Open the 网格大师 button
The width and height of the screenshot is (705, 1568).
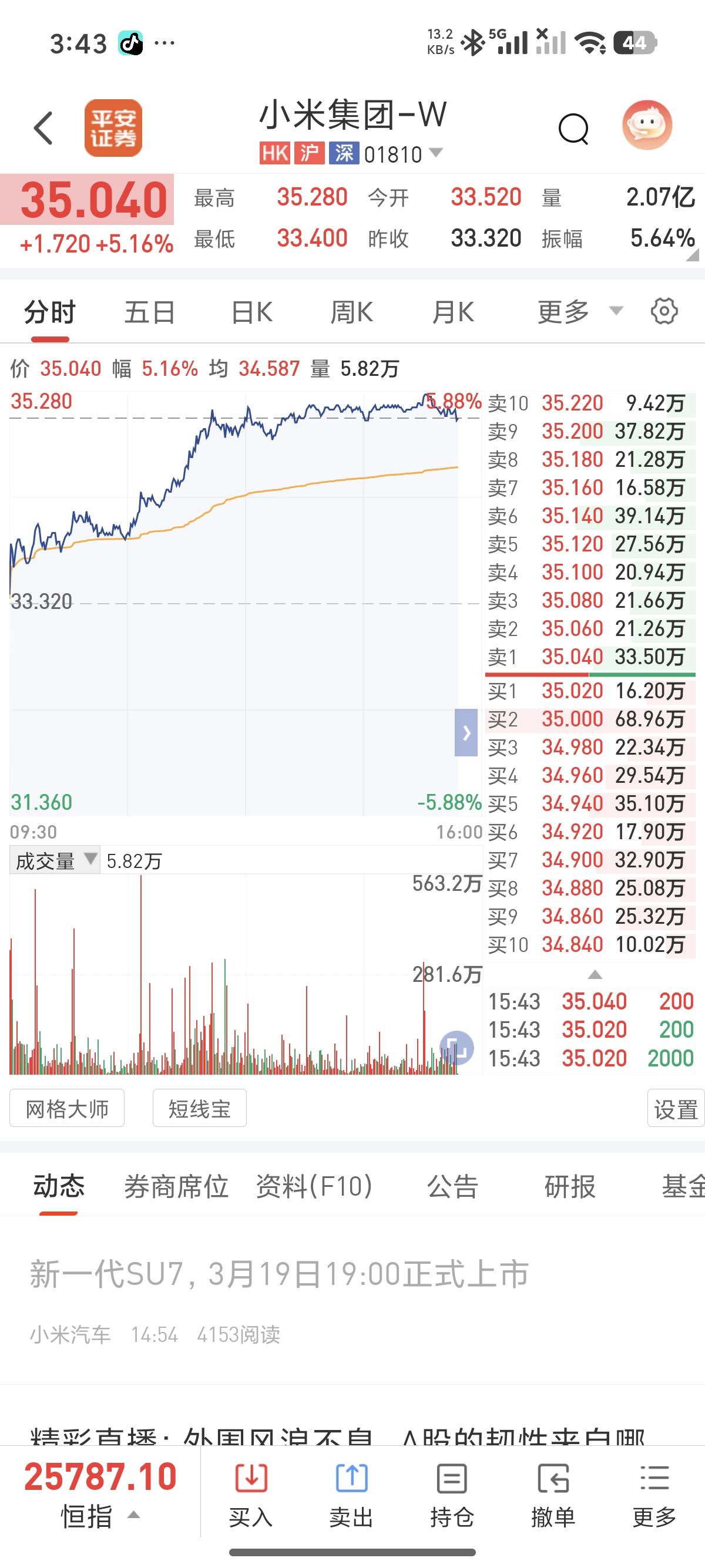(x=67, y=1108)
